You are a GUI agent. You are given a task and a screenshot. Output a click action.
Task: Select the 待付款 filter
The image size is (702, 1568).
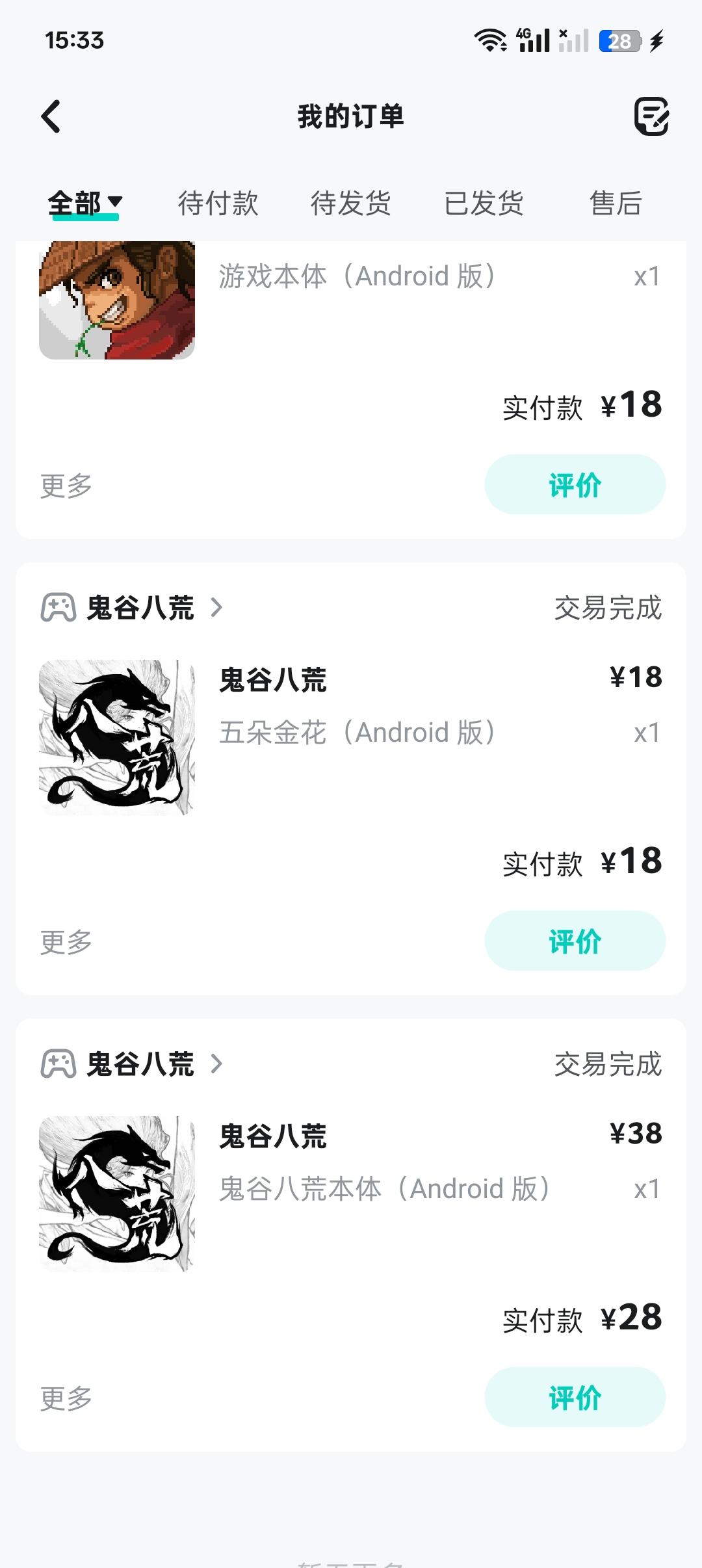[218, 203]
